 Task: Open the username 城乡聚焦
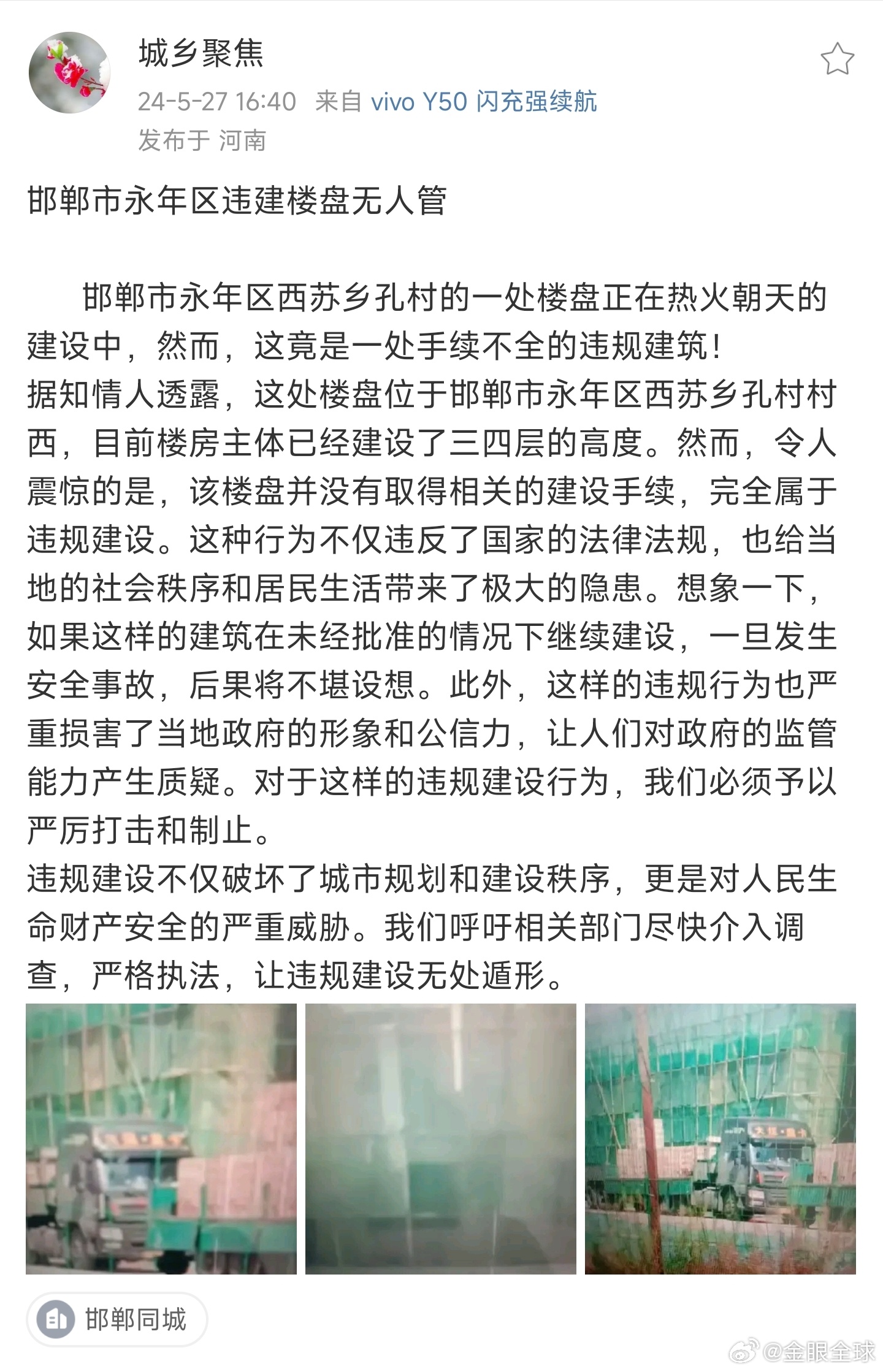coord(201,53)
